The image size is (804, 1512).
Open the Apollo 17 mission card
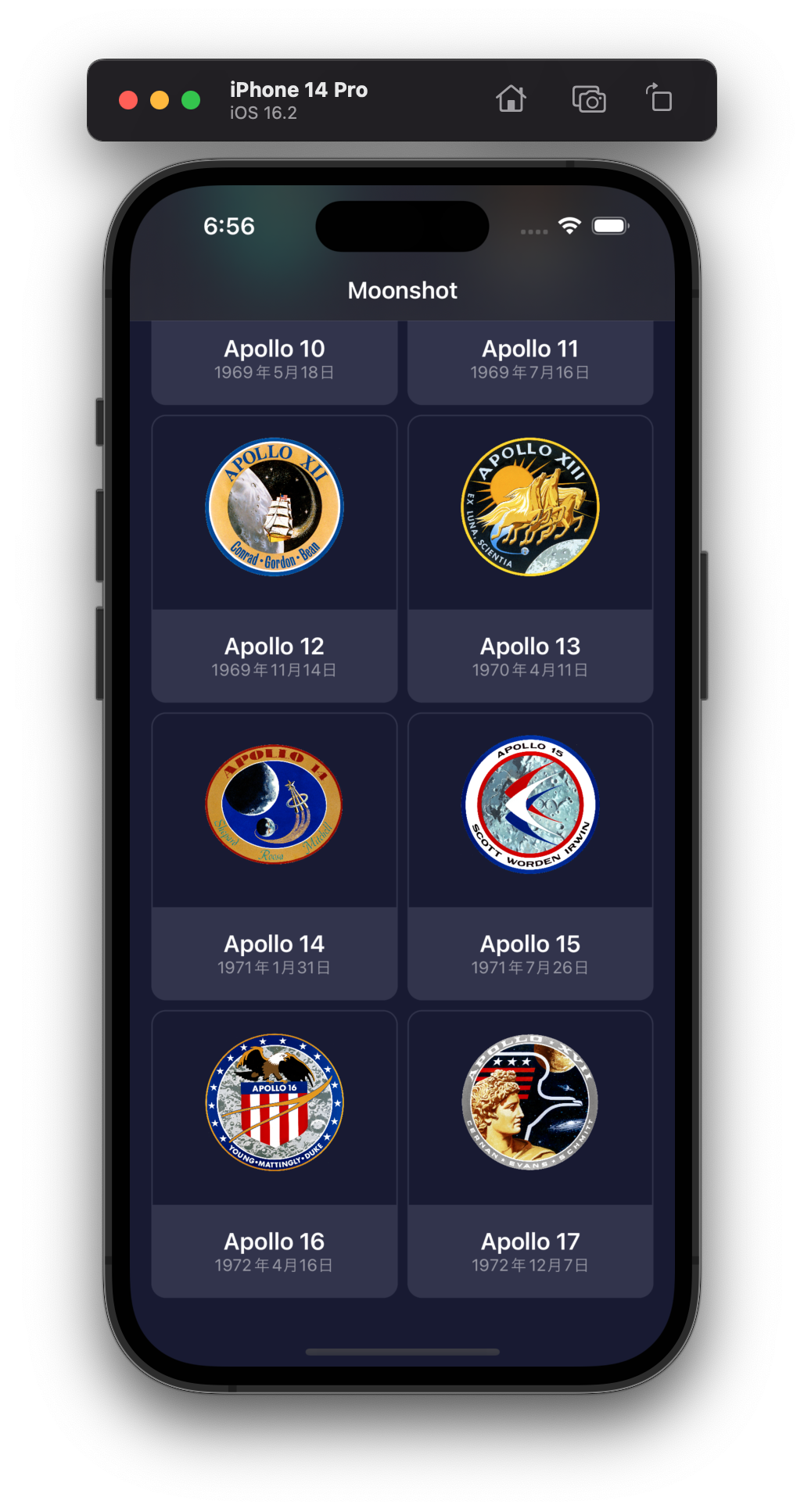tap(530, 1154)
